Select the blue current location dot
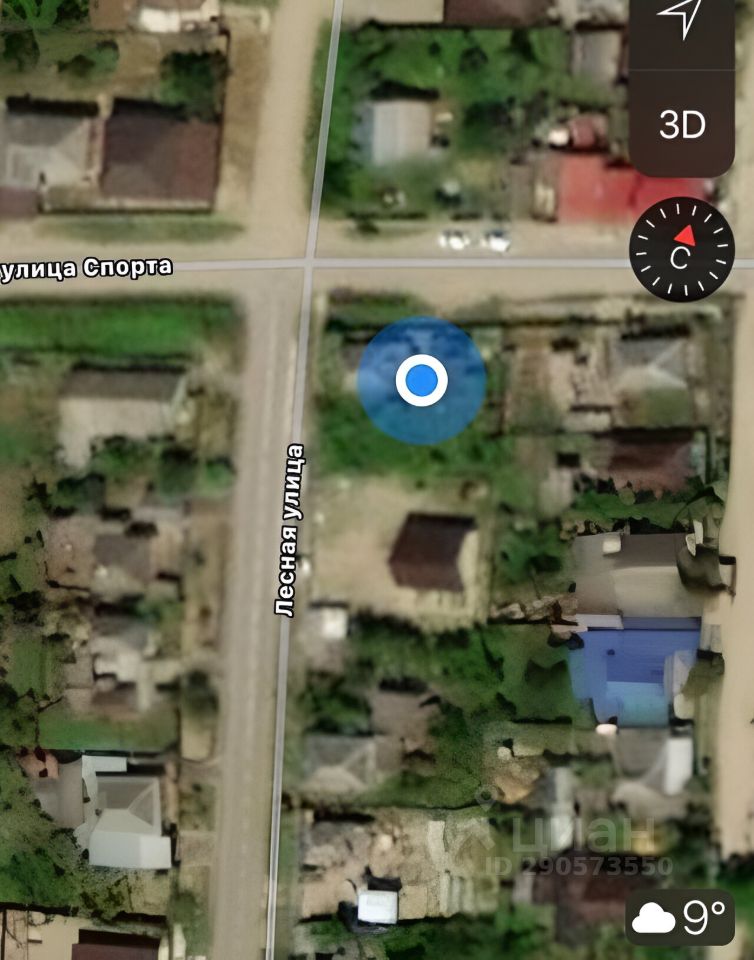The width and height of the screenshot is (754, 960). pyautogui.click(x=421, y=381)
